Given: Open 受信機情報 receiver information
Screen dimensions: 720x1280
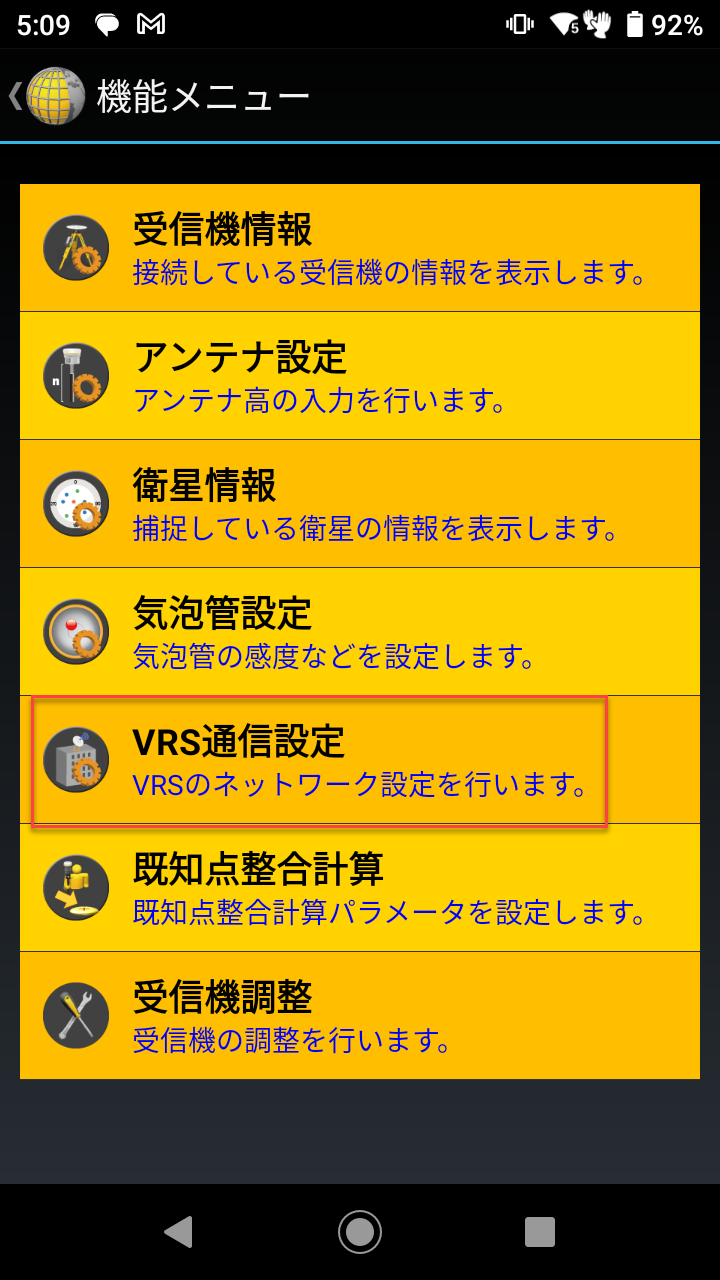Looking at the screenshot, I should 360,247.
